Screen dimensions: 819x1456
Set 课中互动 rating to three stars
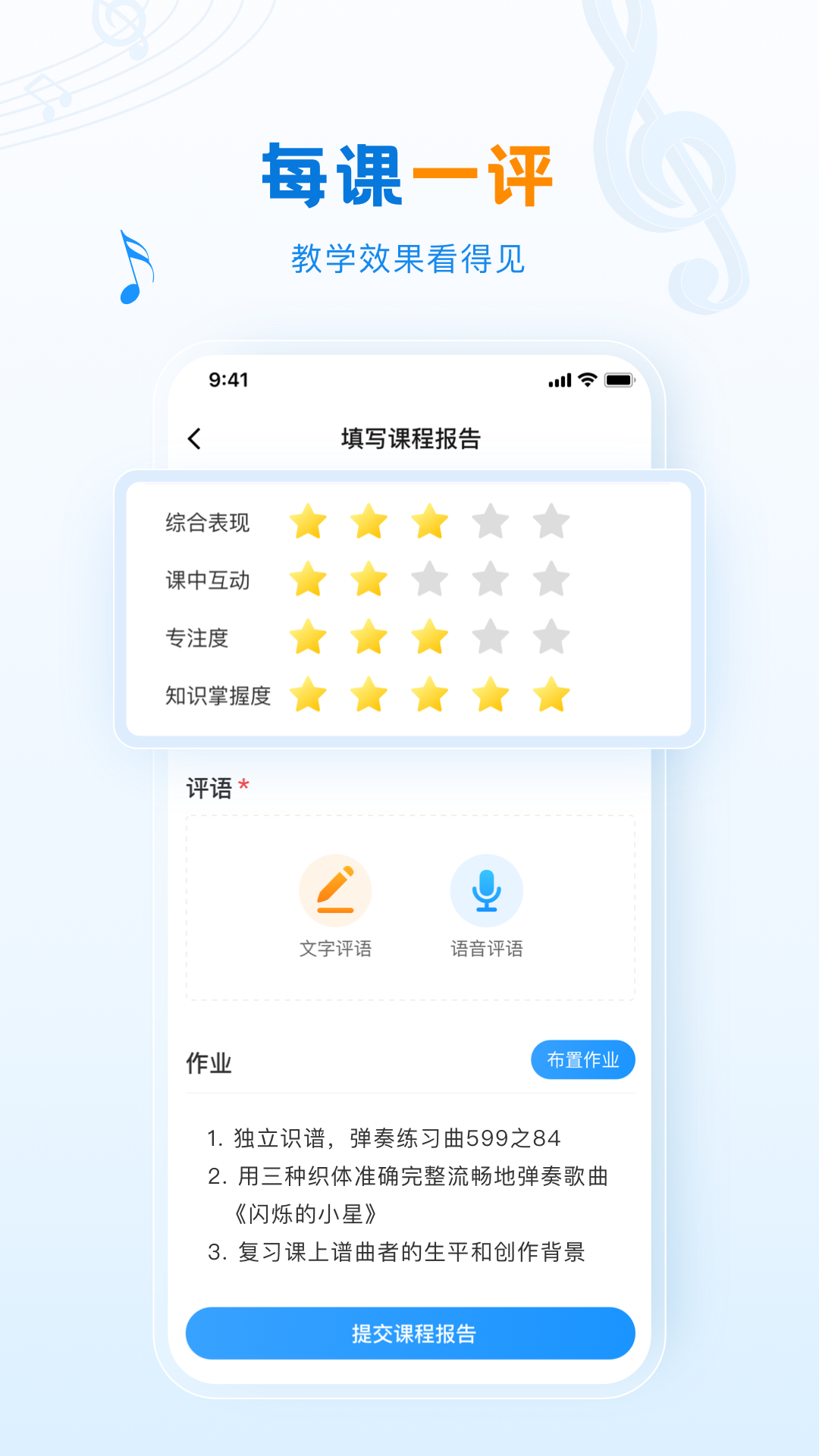(x=430, y=579)
